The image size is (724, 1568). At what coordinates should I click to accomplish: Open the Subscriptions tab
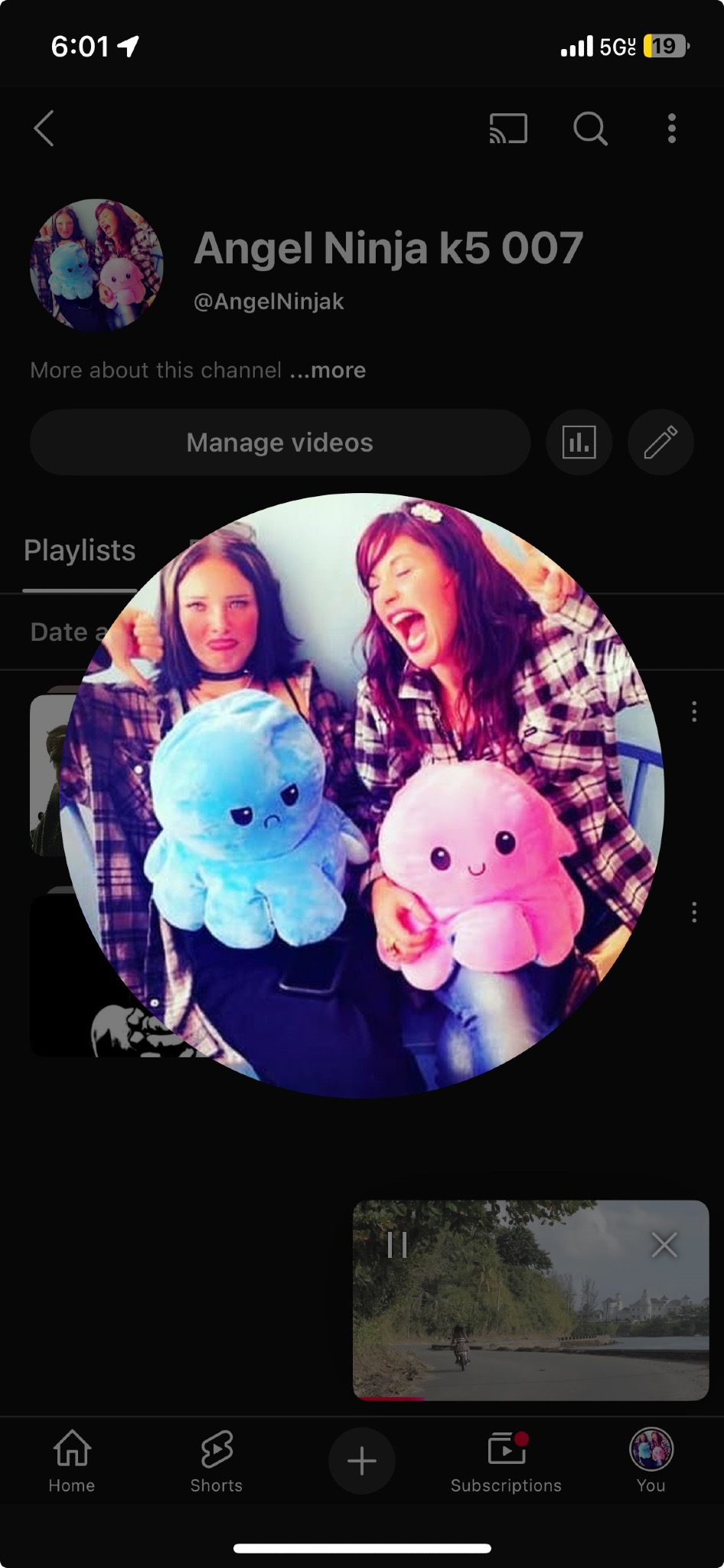[x=506, y=1461]
